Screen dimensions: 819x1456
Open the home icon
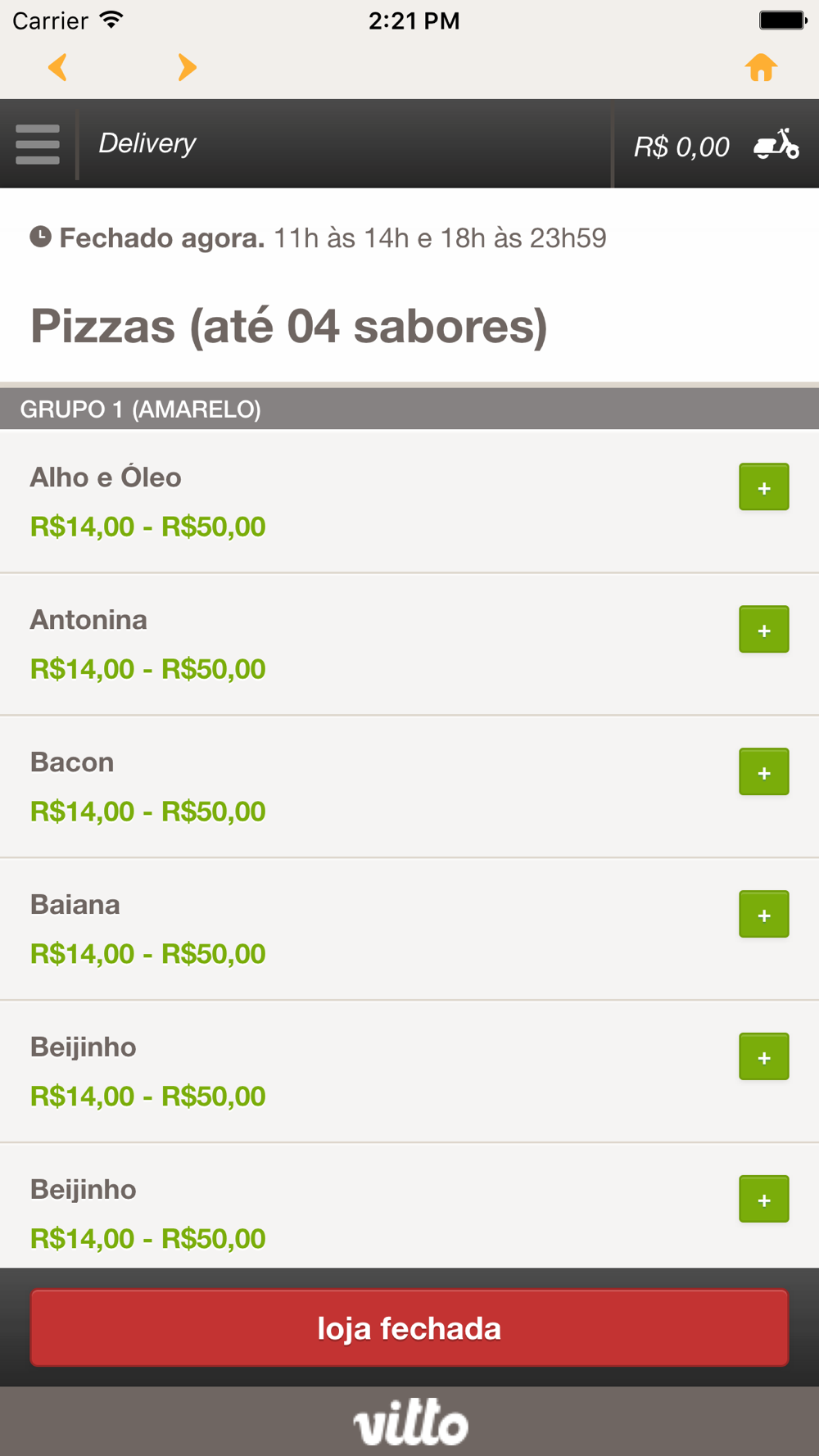click(761, 67)
